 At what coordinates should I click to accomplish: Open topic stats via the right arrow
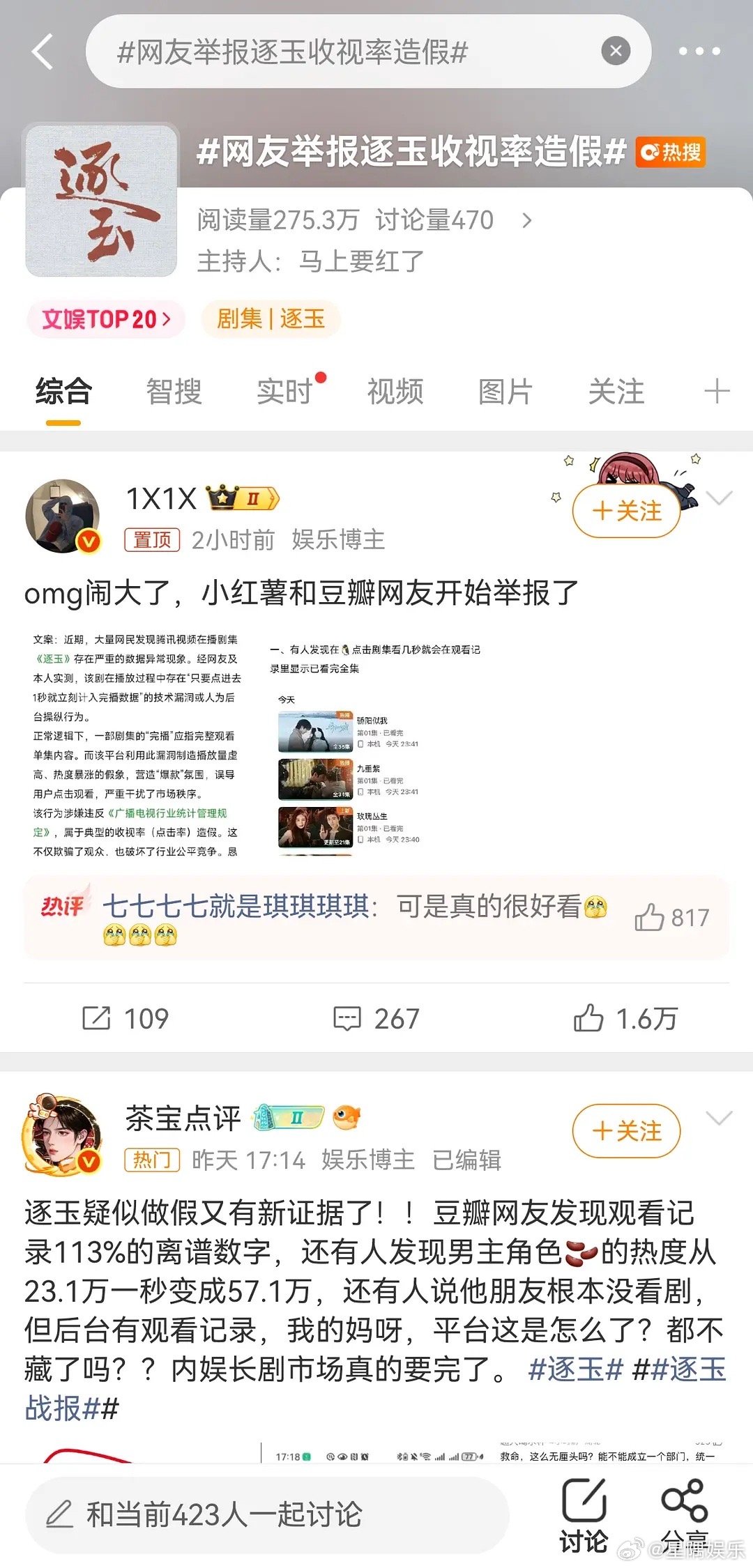(526, 220)
